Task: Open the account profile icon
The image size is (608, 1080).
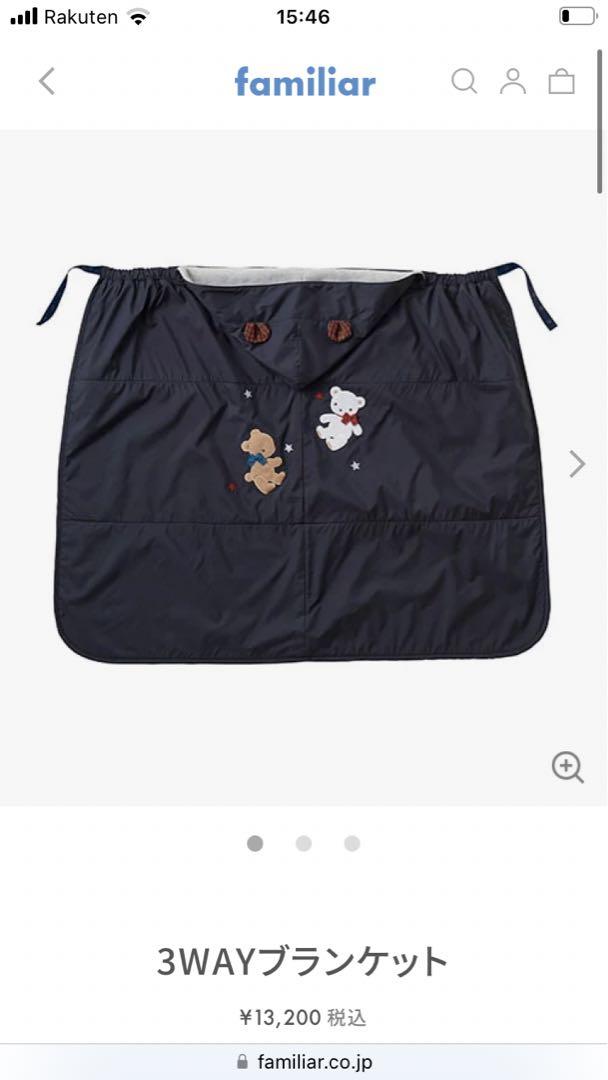Action: tap(513, 81)
